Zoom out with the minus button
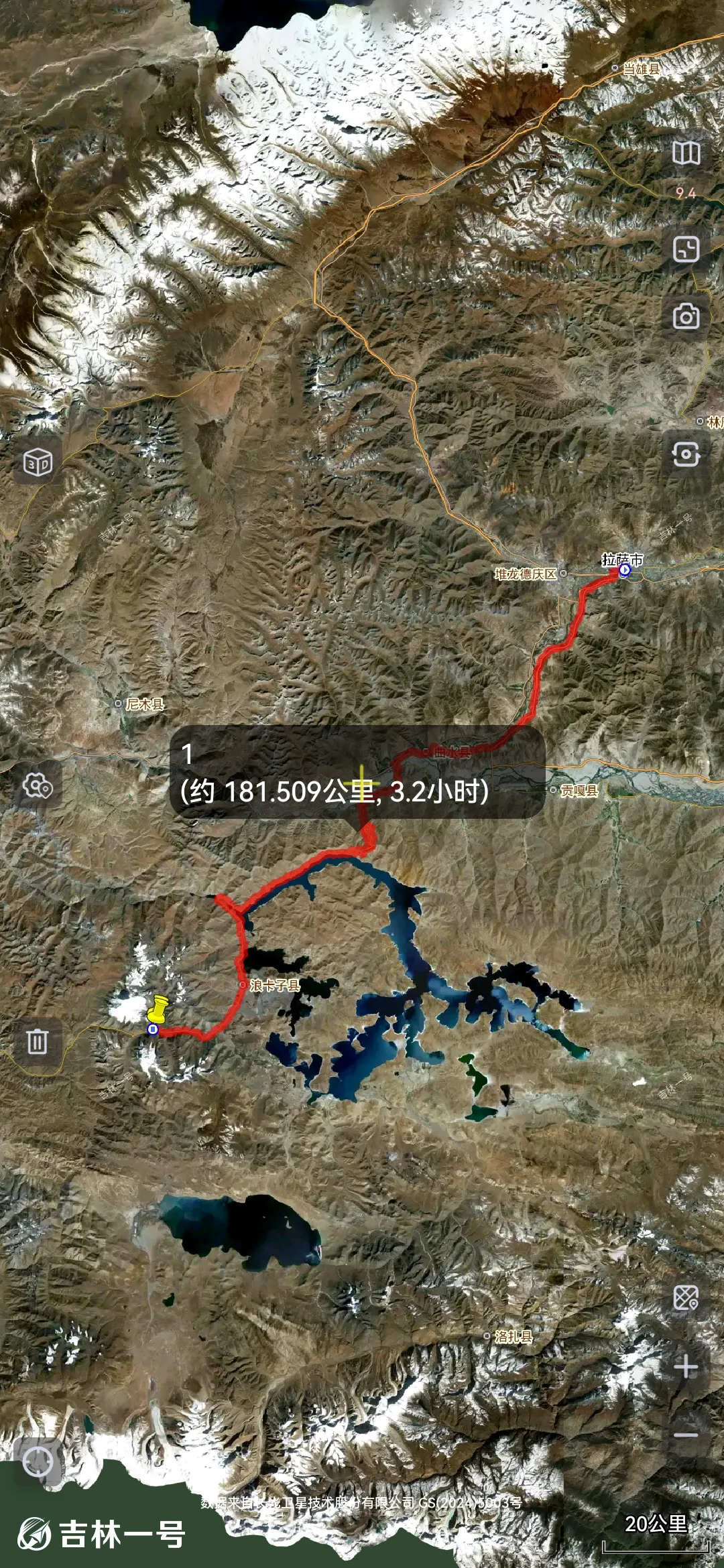The width and height of the screenshot is (724, 1568). pyautogui.click(x=686, y=1435)
